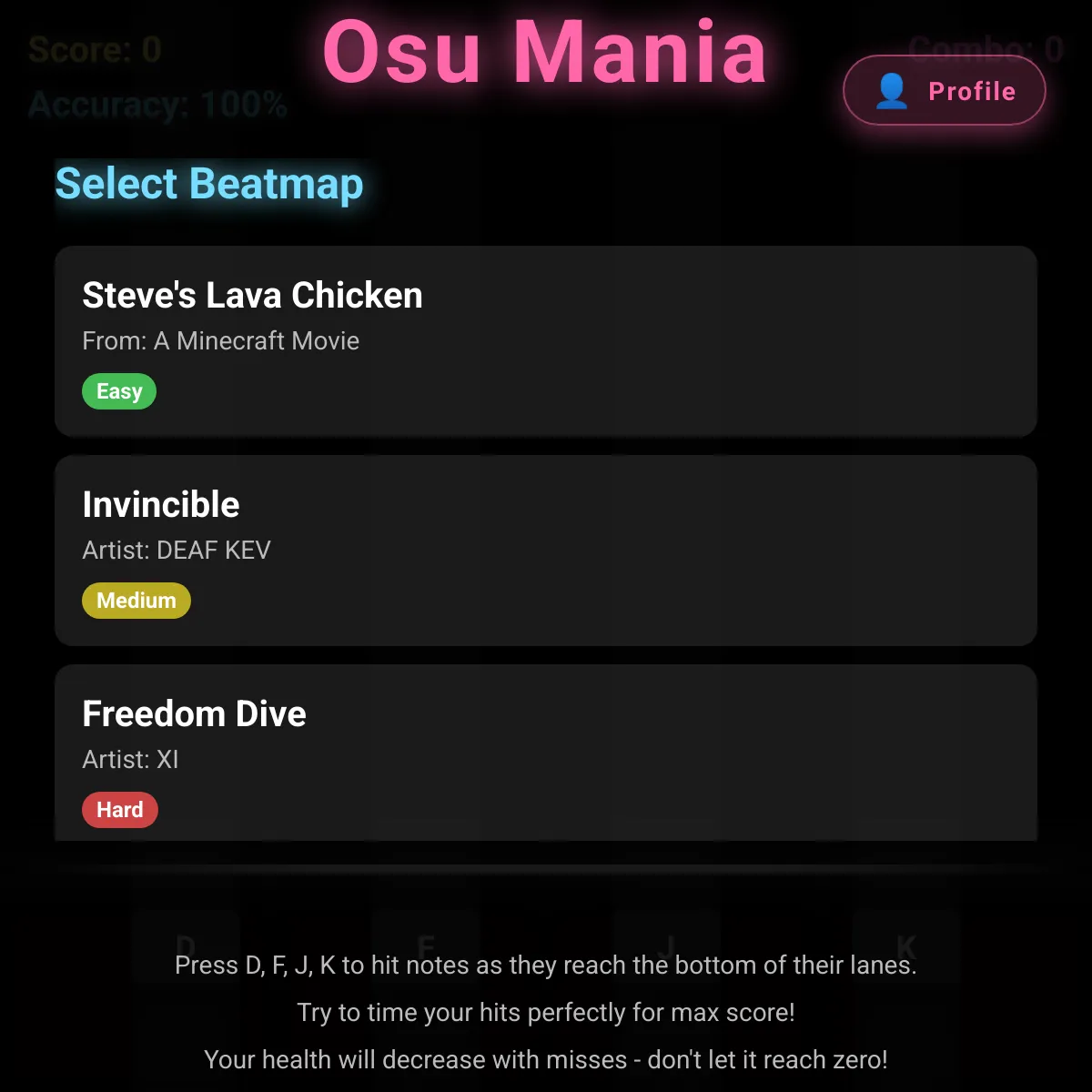1092x1092 pixels.
Task: Select the Steve's Lava Chicken beatmap
Action: click(546, 341)
